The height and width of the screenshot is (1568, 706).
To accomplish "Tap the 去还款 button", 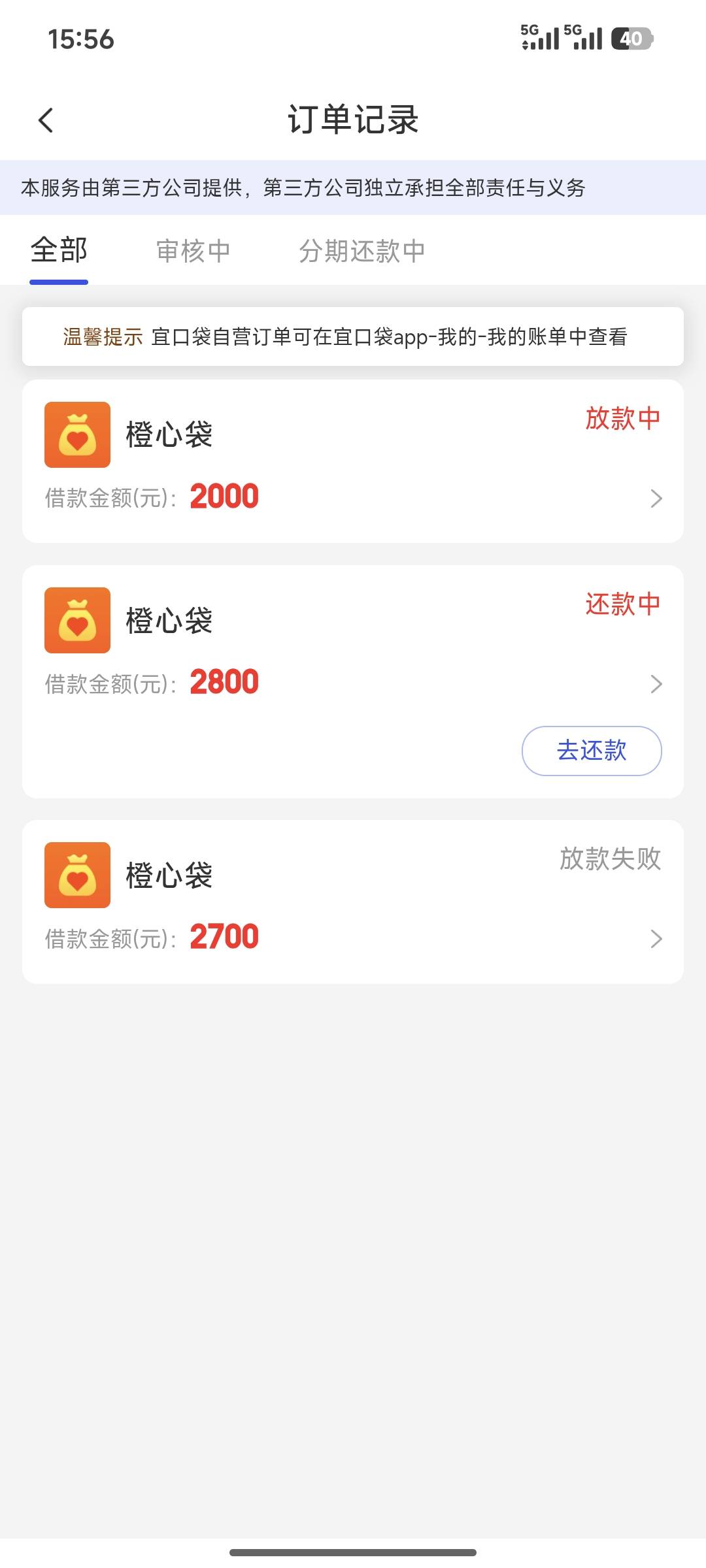I will click(x=591, y=751).
